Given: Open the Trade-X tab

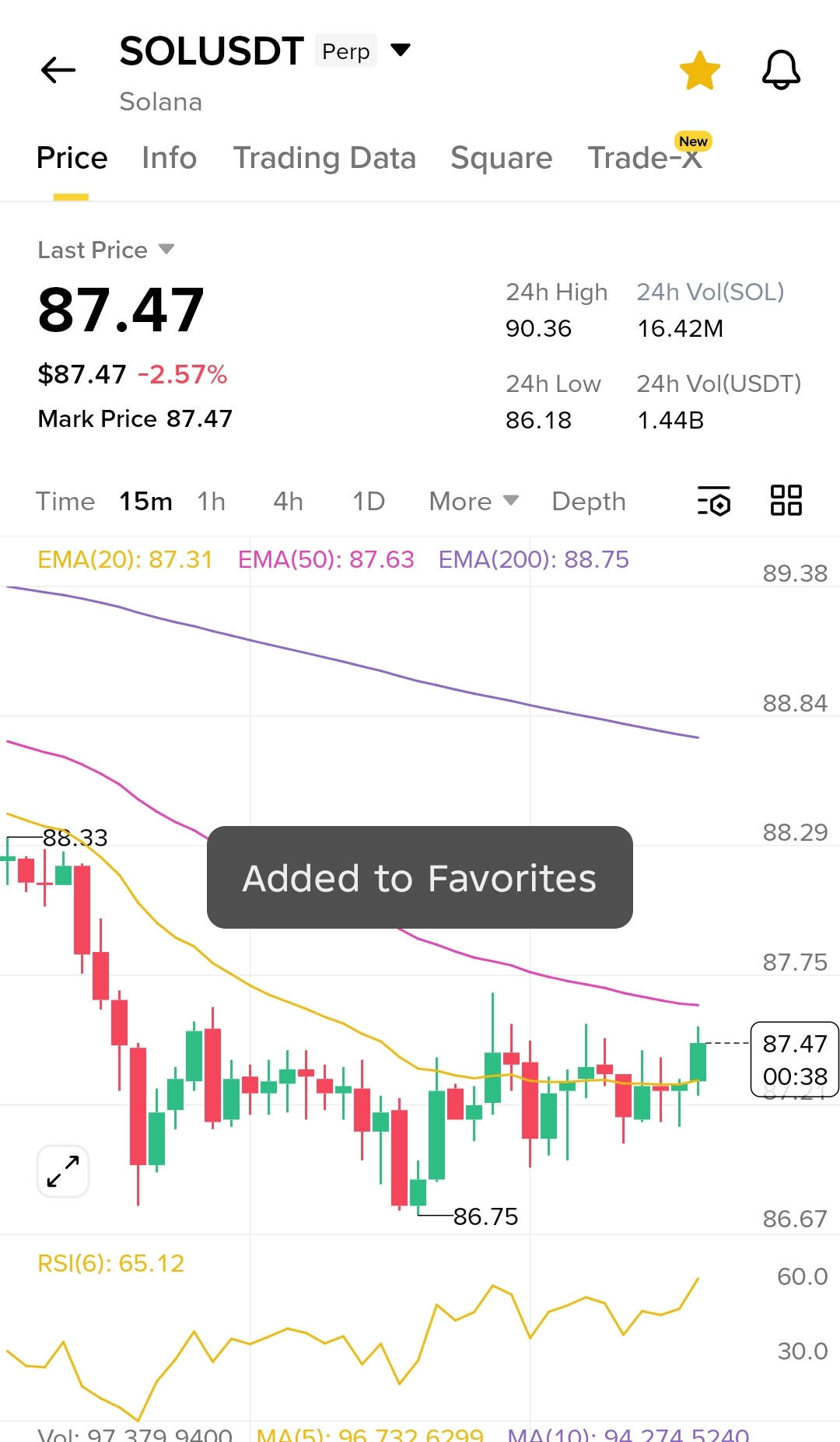Looking at the screenshot, I should pos(646,158).
